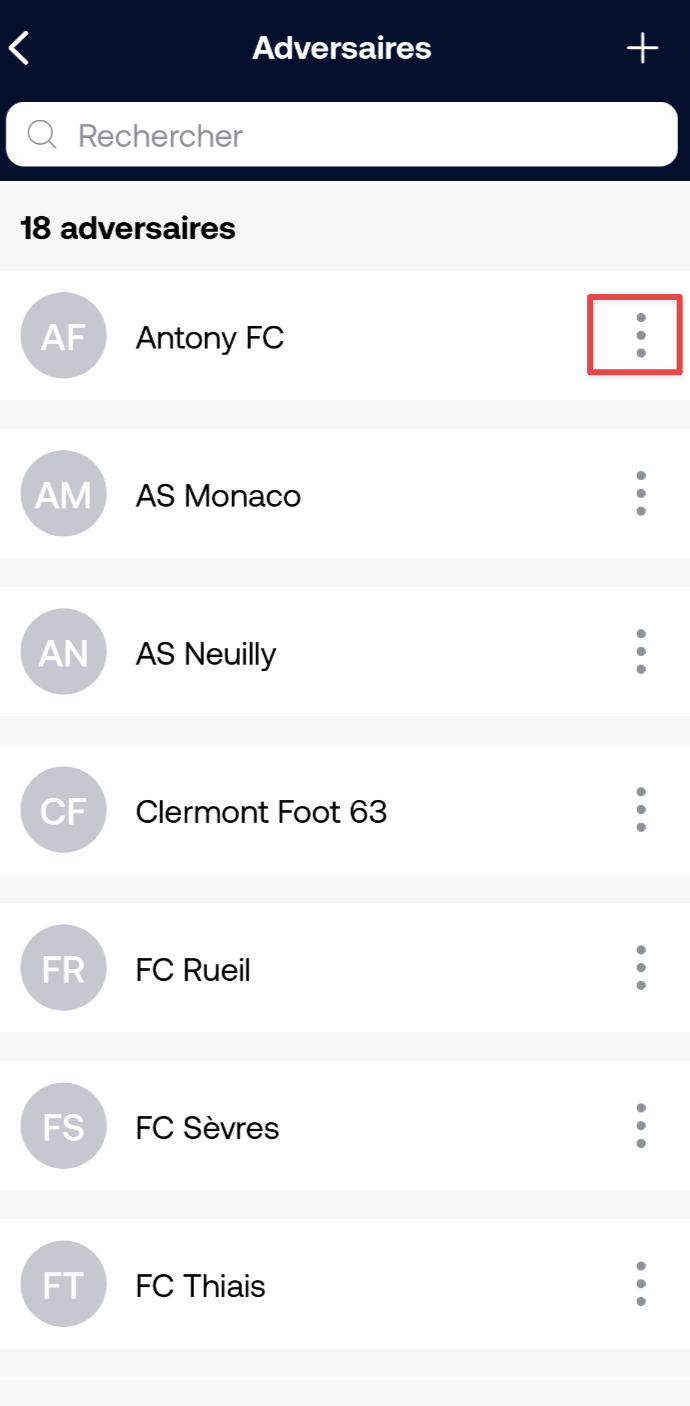
Task: Open more actions for FC Thiais
Action: [641, 1283]
